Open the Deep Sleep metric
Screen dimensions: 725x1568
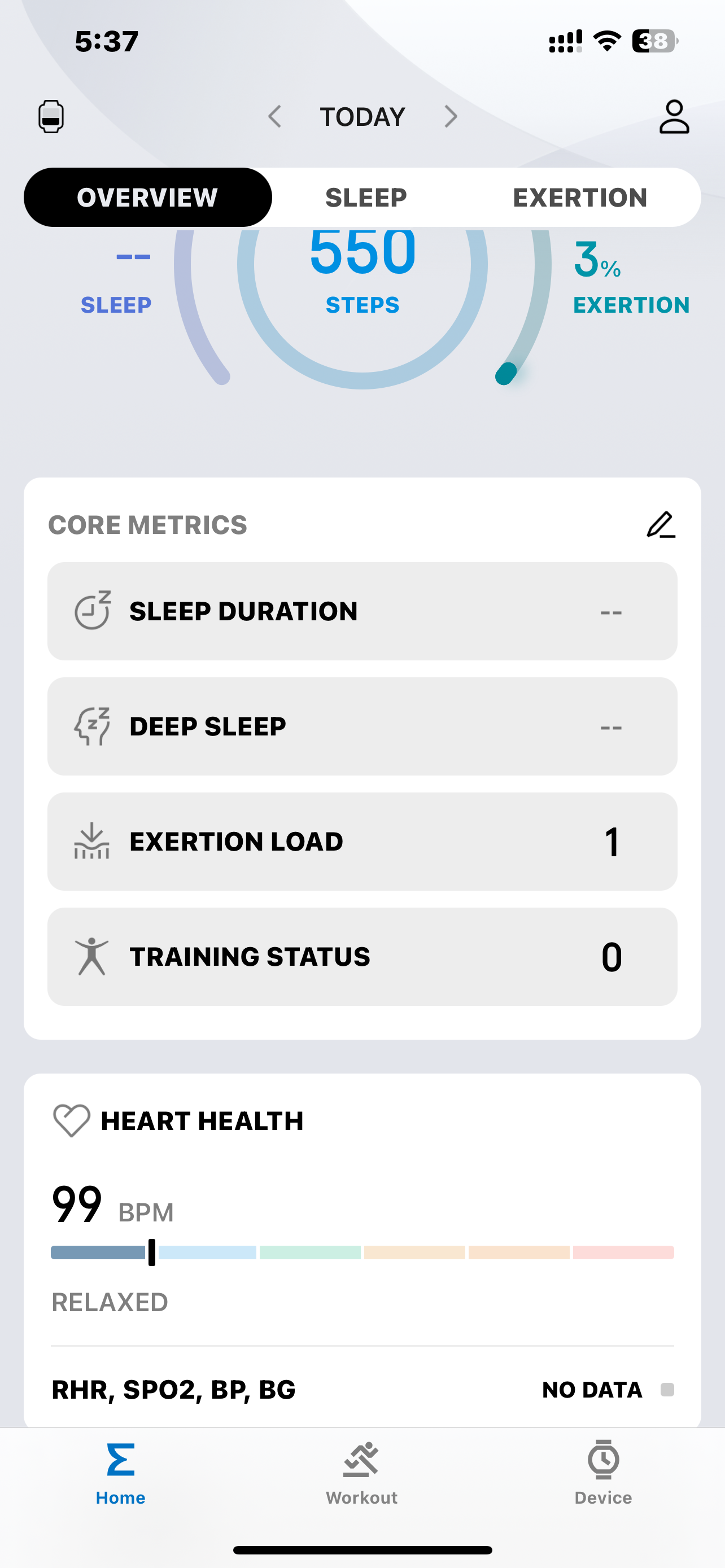point(362,726)
